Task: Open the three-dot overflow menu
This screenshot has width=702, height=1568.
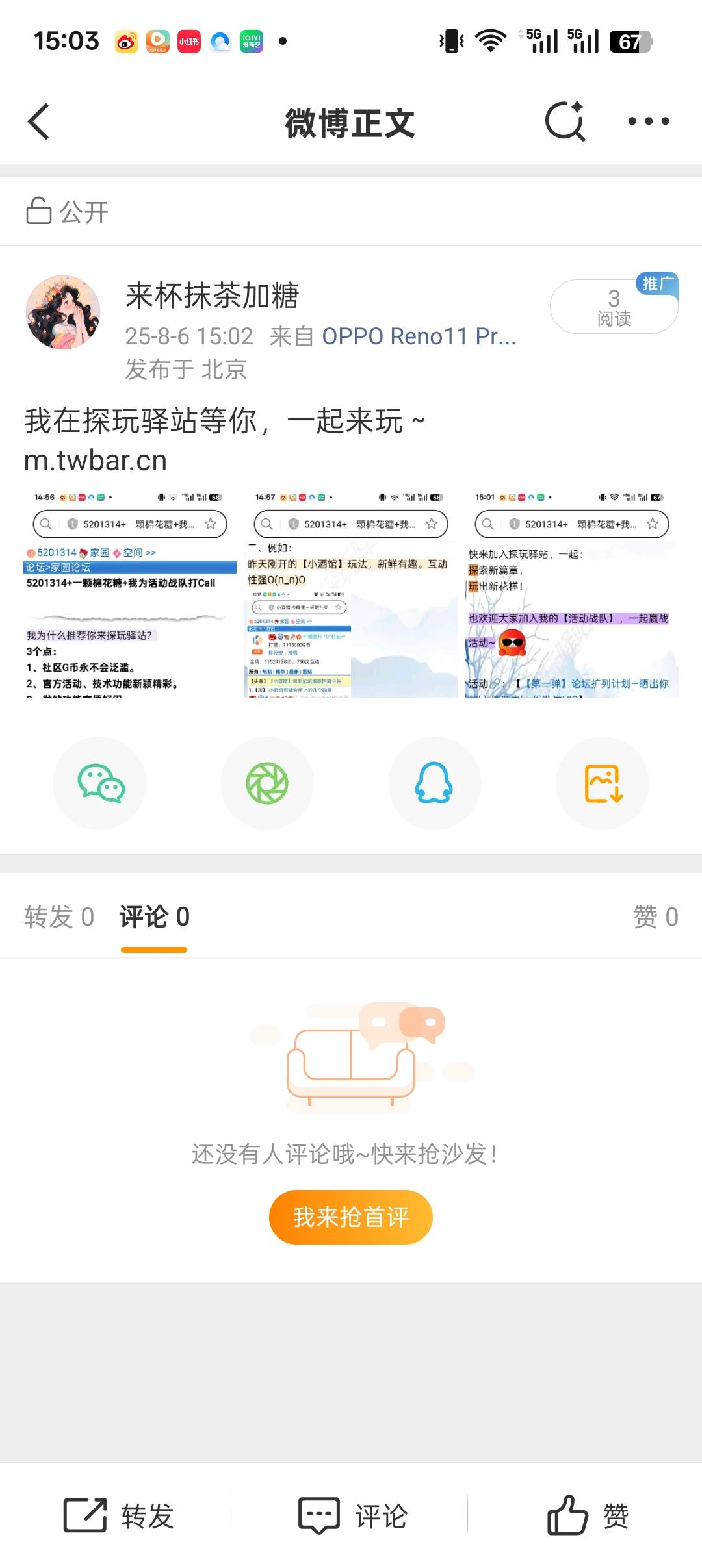Action: click(x=648, y=121)
